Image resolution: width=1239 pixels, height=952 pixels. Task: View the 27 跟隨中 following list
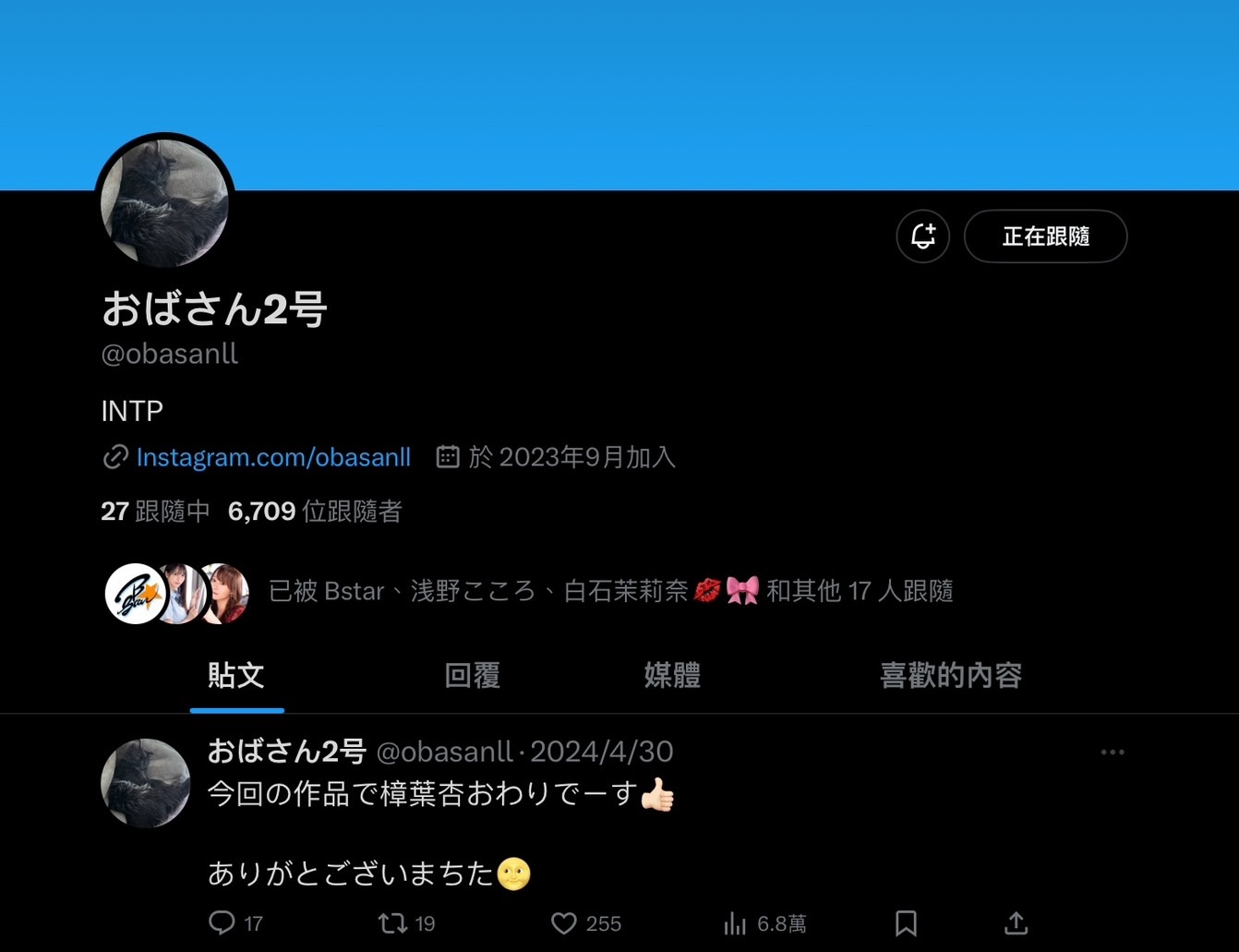coord(155,512)
